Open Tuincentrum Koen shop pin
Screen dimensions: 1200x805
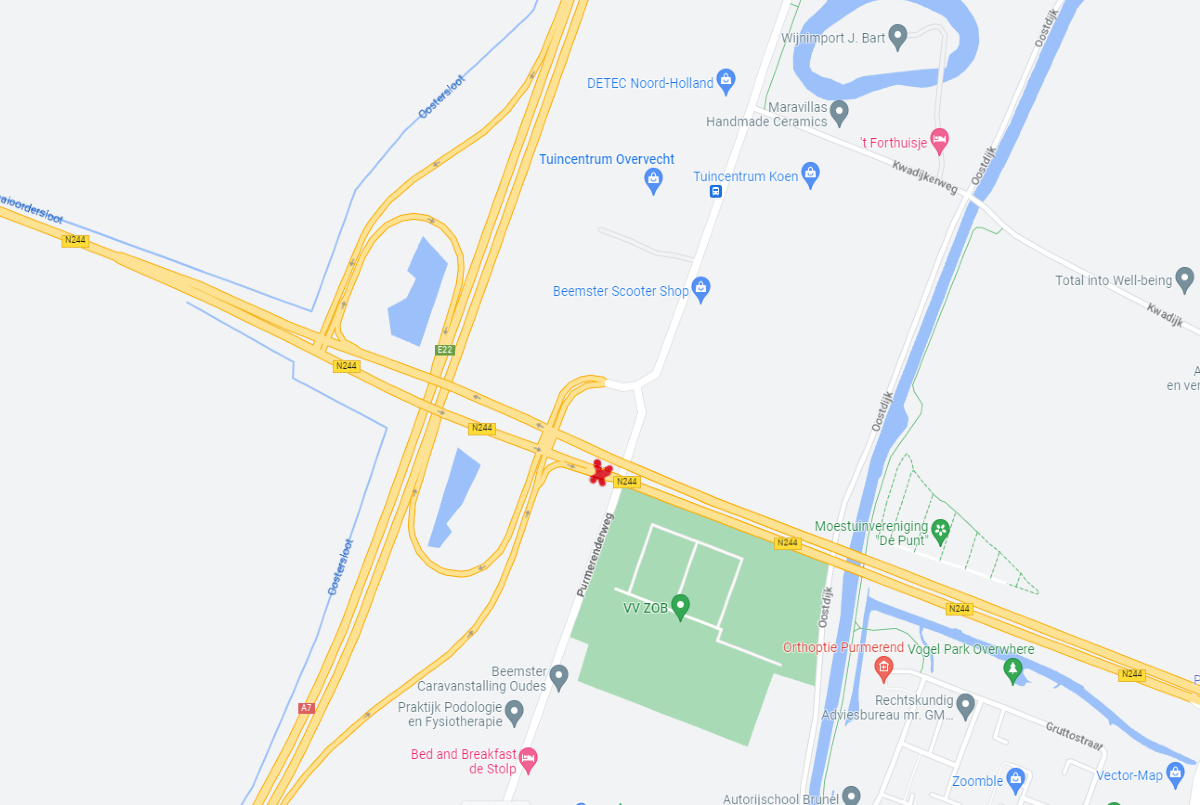pyautogui.click(x=810, y=174)
